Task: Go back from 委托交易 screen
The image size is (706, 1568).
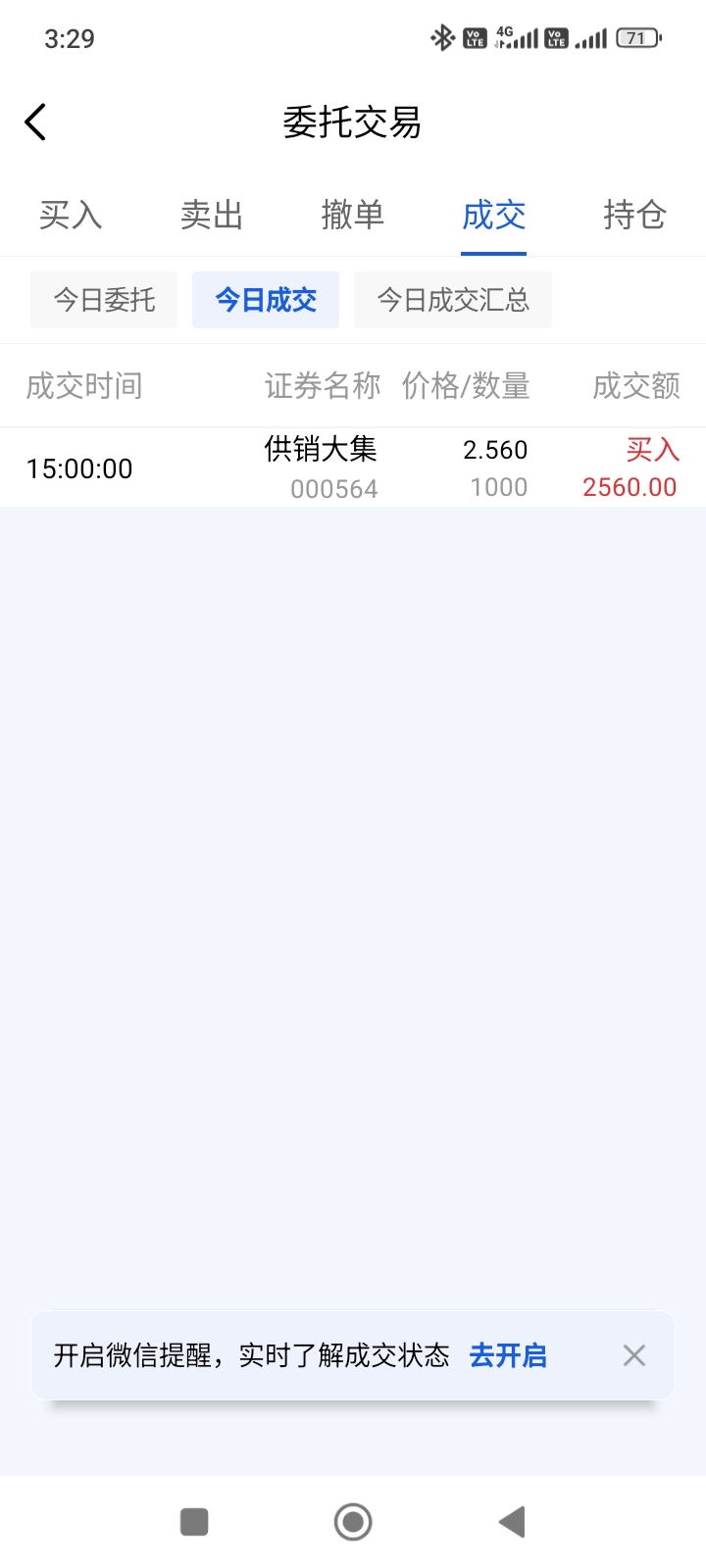Action: point(36,122)
